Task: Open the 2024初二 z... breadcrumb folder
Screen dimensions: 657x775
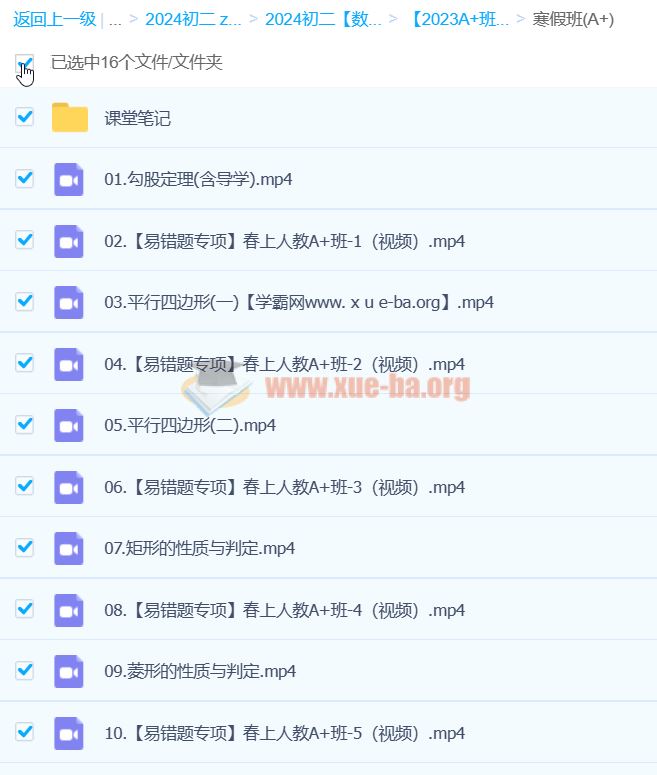Action: tap(193, 19)
